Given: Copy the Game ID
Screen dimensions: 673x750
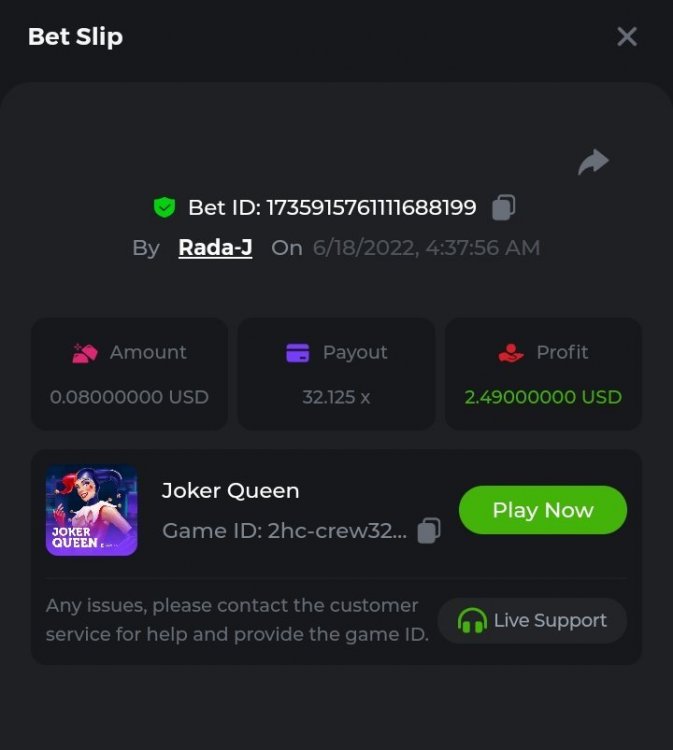Looking at the screenshot, I should click(x=429, y=530).
